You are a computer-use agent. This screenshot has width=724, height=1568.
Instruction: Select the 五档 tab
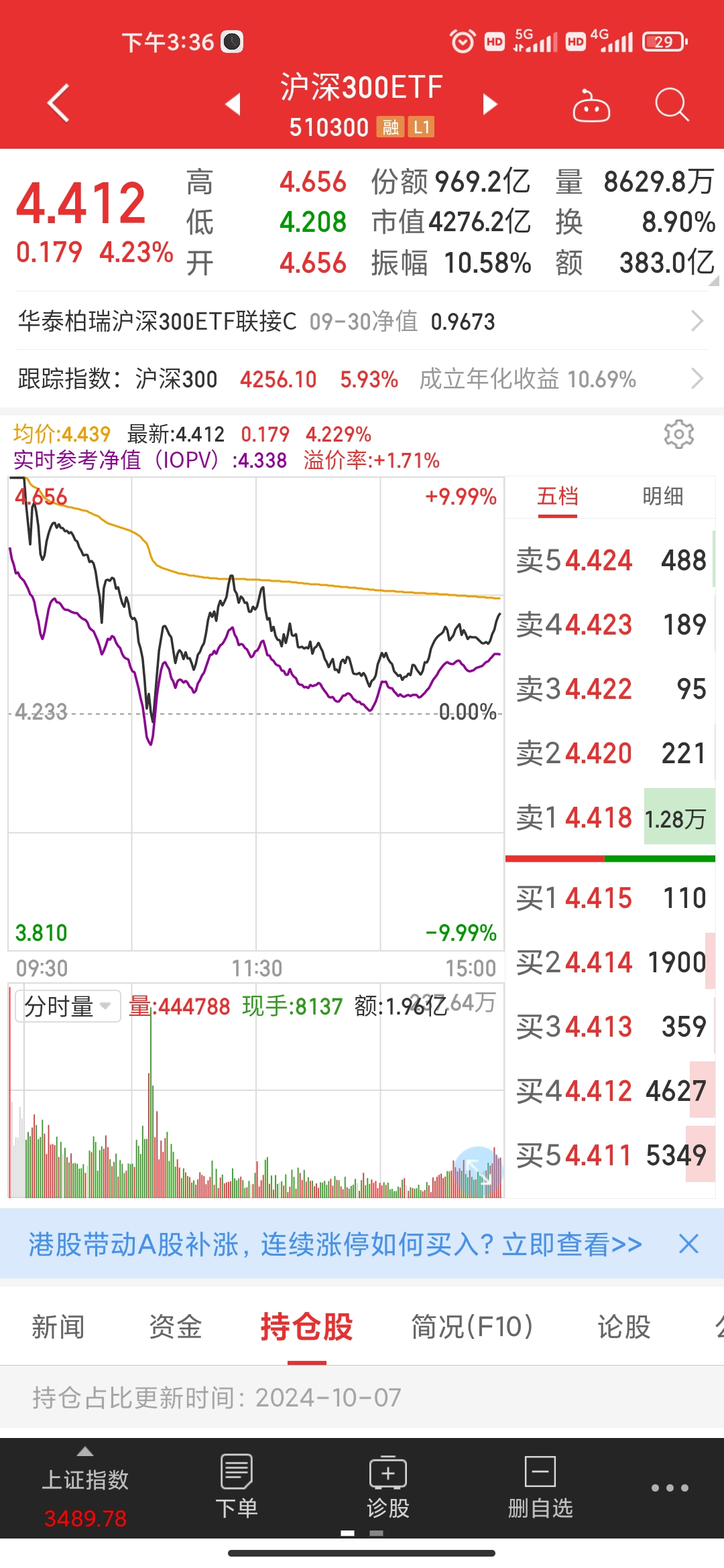[x=557, y=497]
